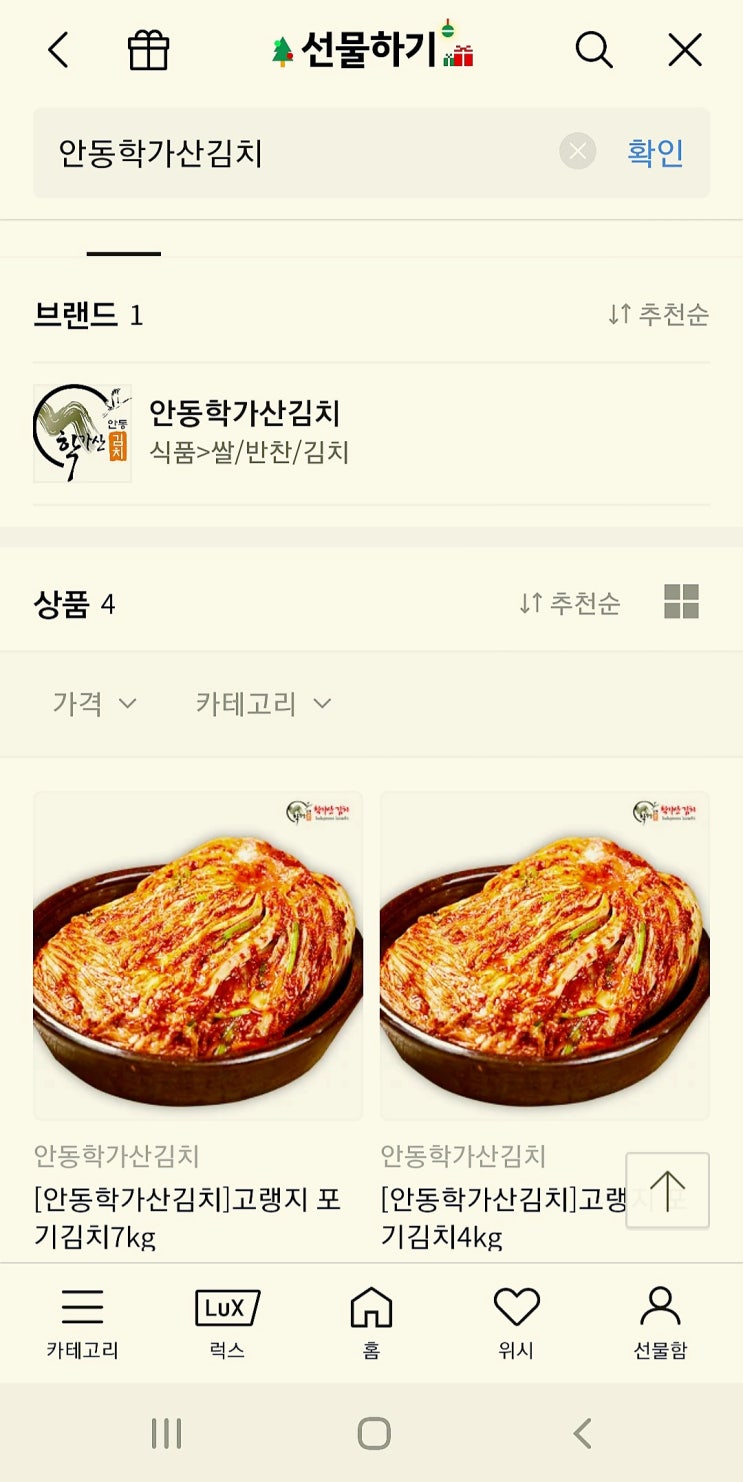The width and height of the screenshot is (743, 1482).
Task: Switch to the 위시 tab
Action: (x=516, y=1323)
